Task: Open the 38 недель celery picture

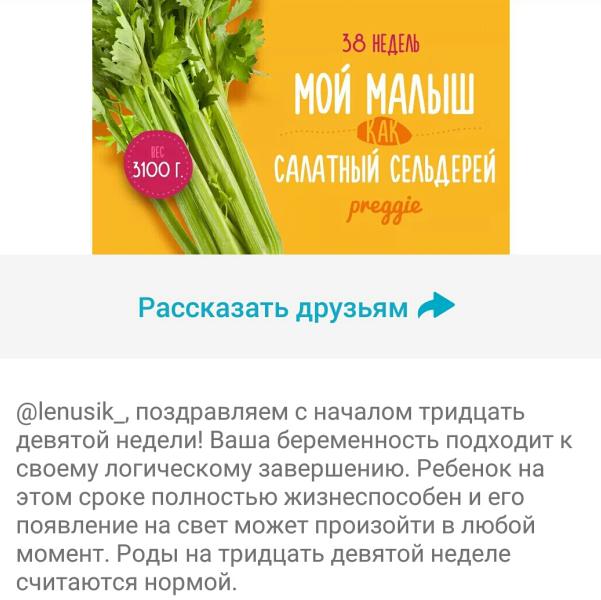Action: tap(300, 127)
